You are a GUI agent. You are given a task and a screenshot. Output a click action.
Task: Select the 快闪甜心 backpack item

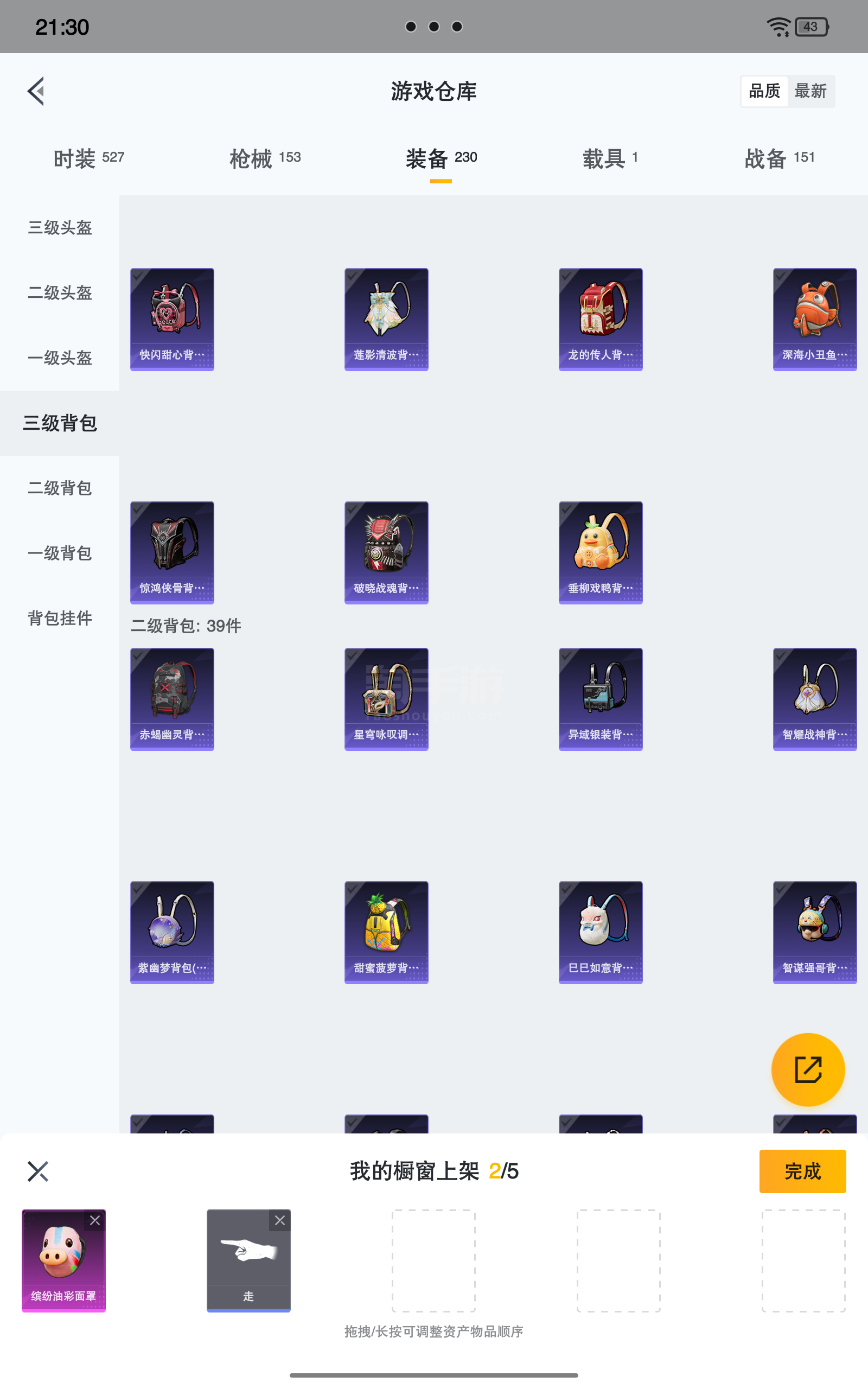[x=172, y=319]
